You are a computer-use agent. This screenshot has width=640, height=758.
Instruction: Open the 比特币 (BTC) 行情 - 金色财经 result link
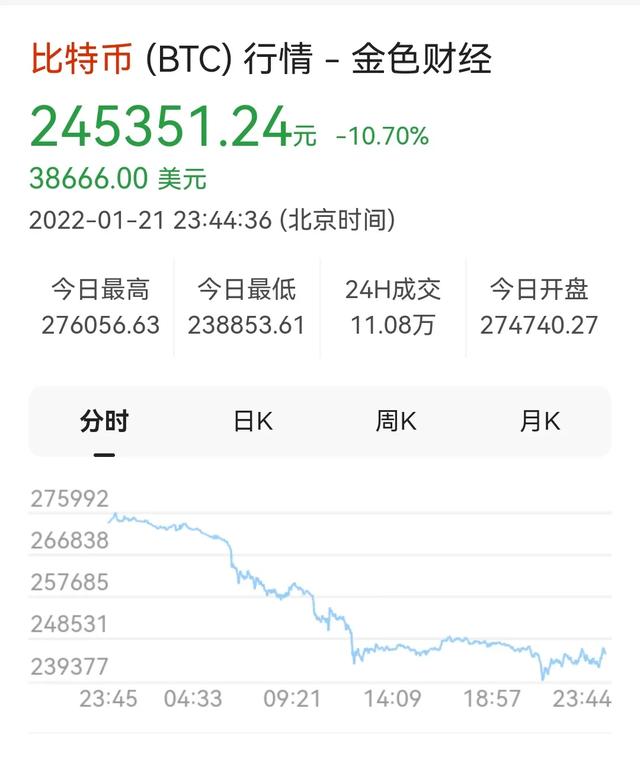tap(260, 59)
